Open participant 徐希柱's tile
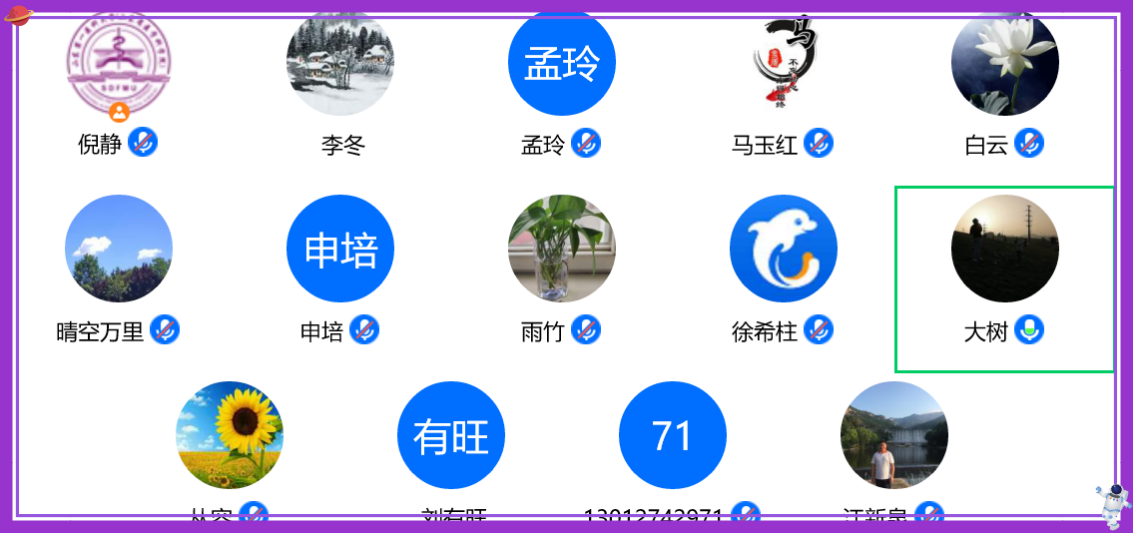This screenshot has height=534, width=1134. [x=784, y=249]
